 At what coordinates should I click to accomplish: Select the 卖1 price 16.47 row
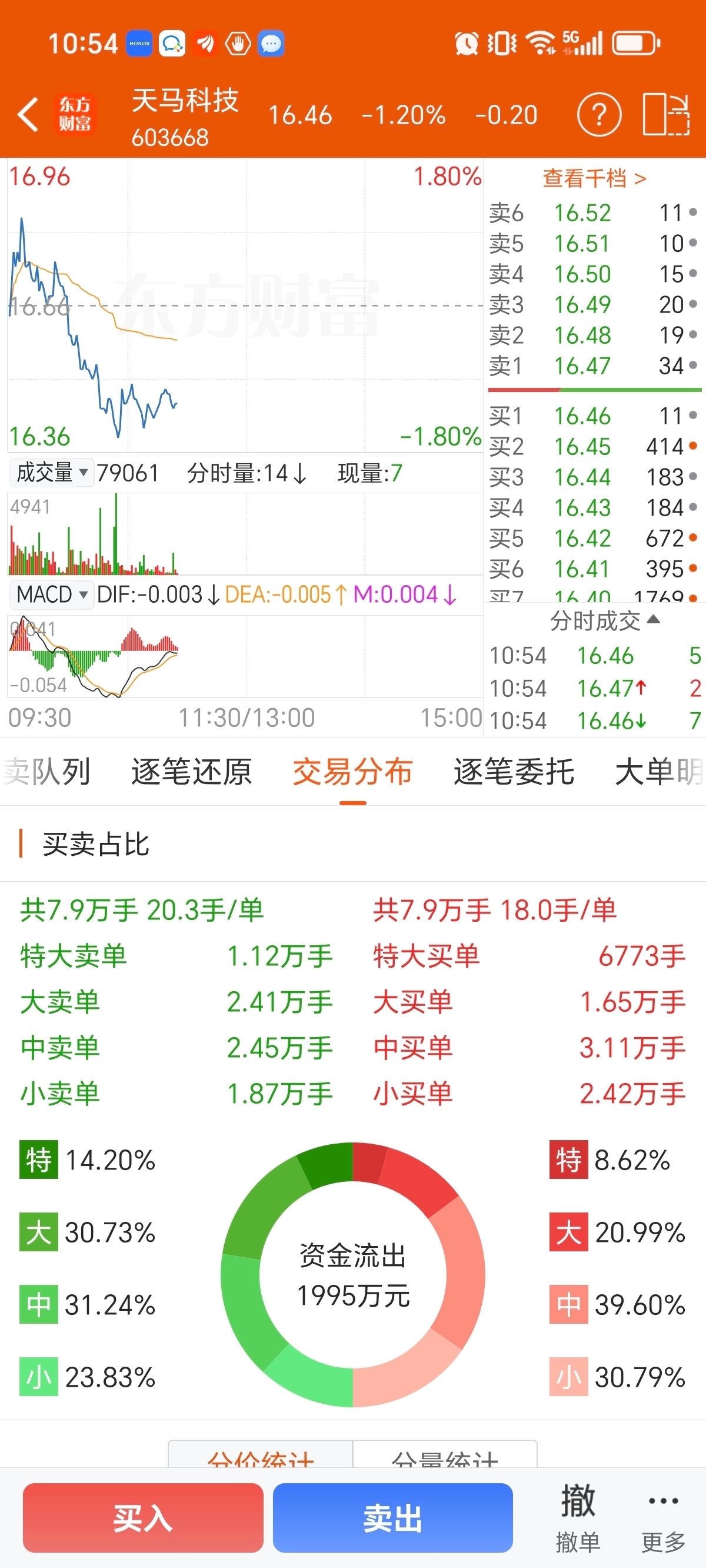594,366
